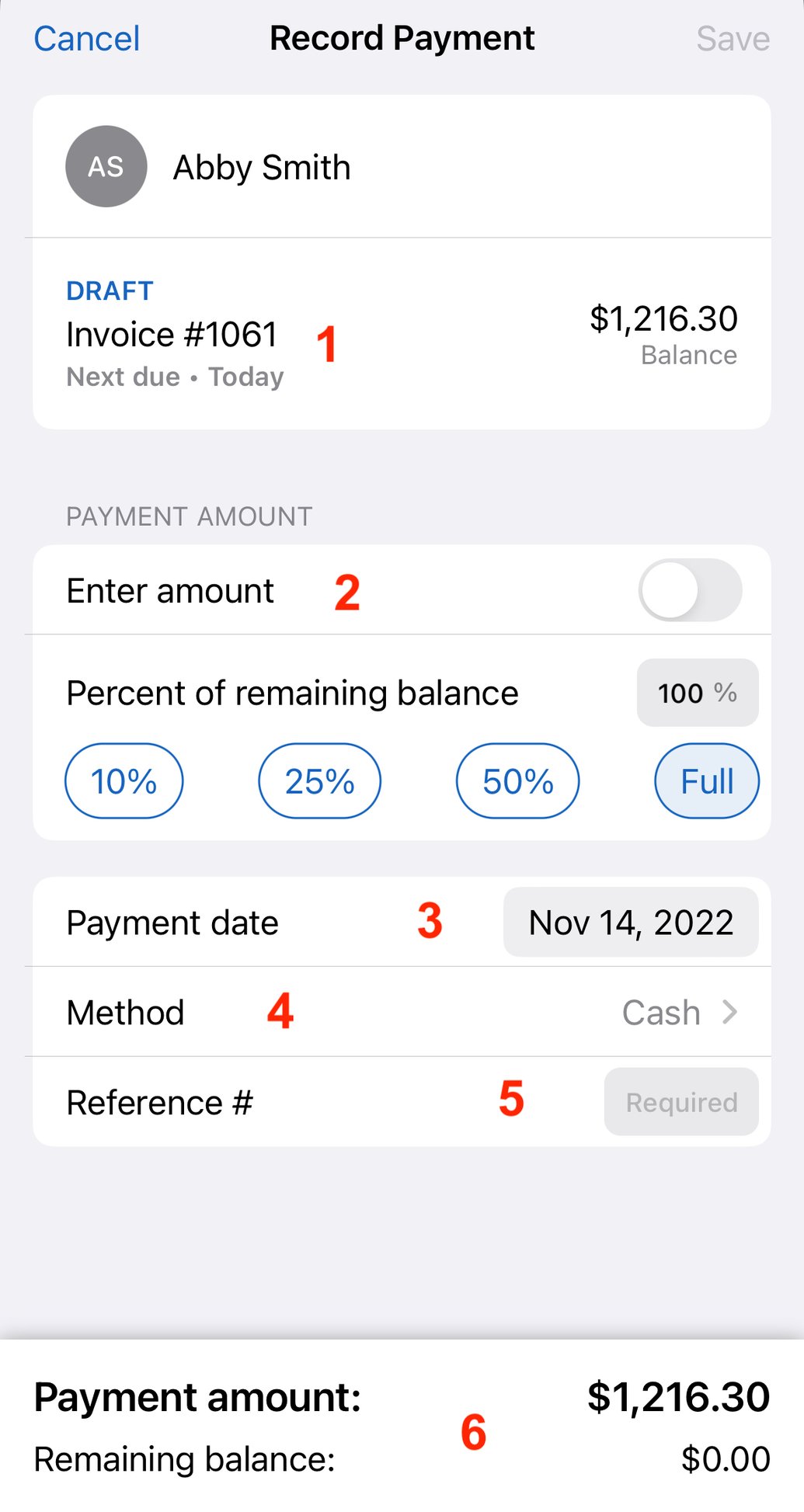
Task: Cancel recording the payment
Action: 85,36
